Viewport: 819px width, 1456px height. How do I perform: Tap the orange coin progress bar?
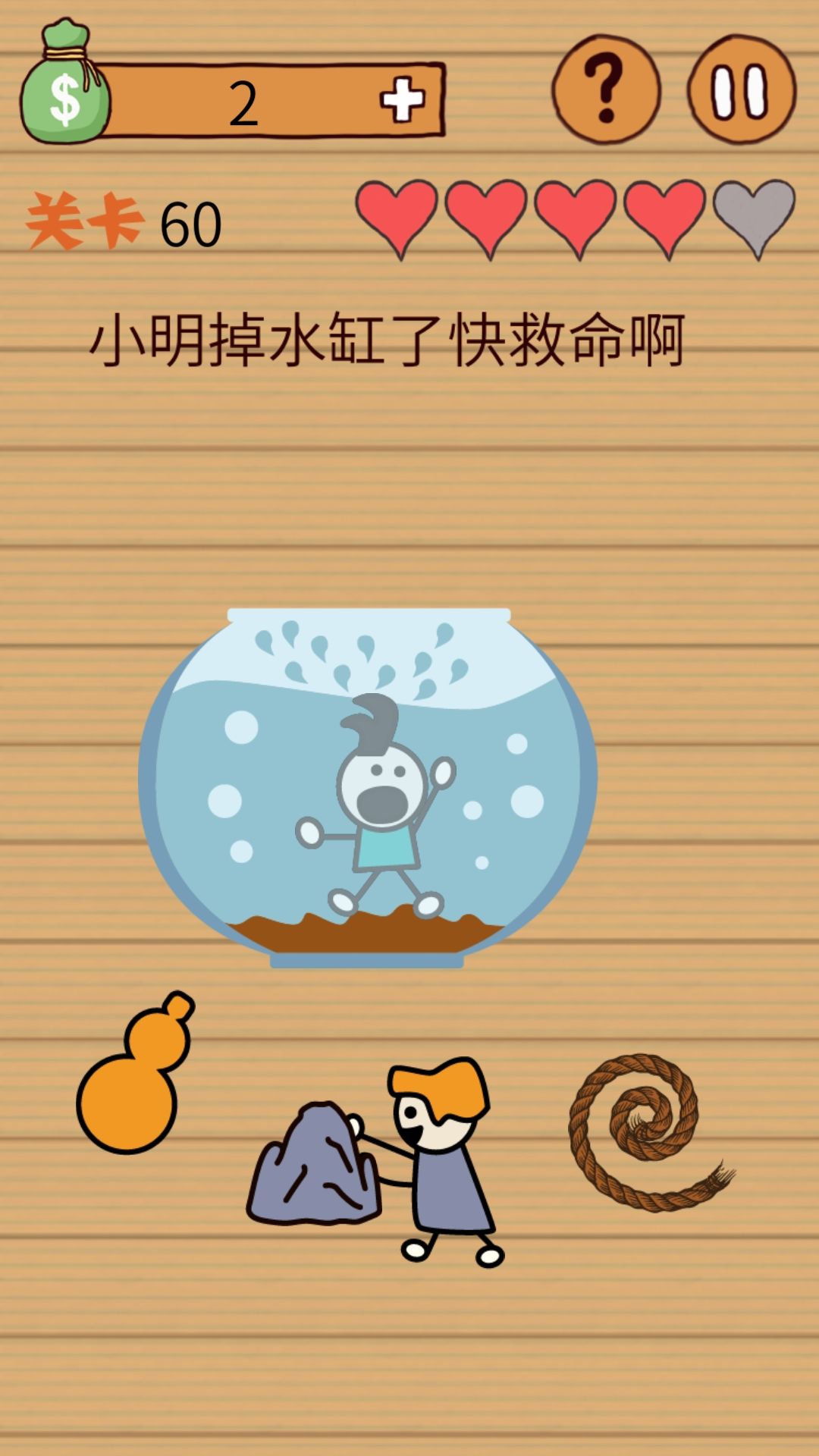273,97
